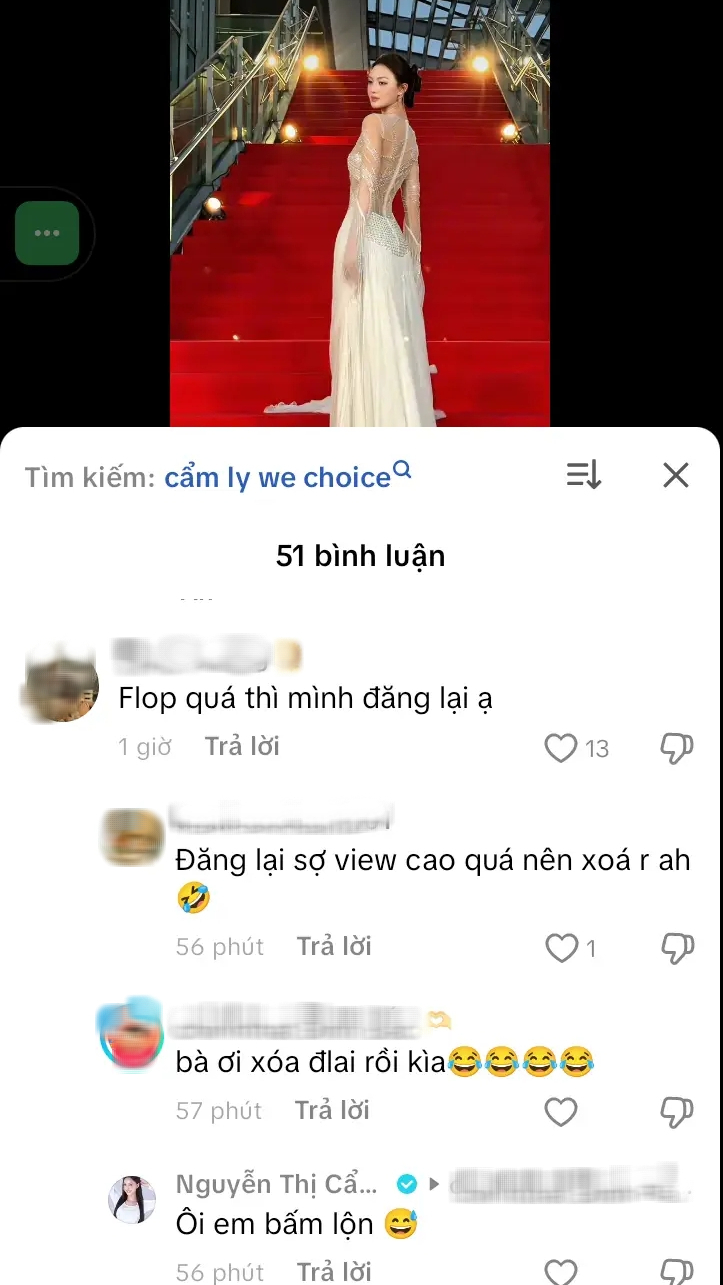Click Nguyễn Thị Cẩ...'s profile avatar

(x=133, y=1200)
